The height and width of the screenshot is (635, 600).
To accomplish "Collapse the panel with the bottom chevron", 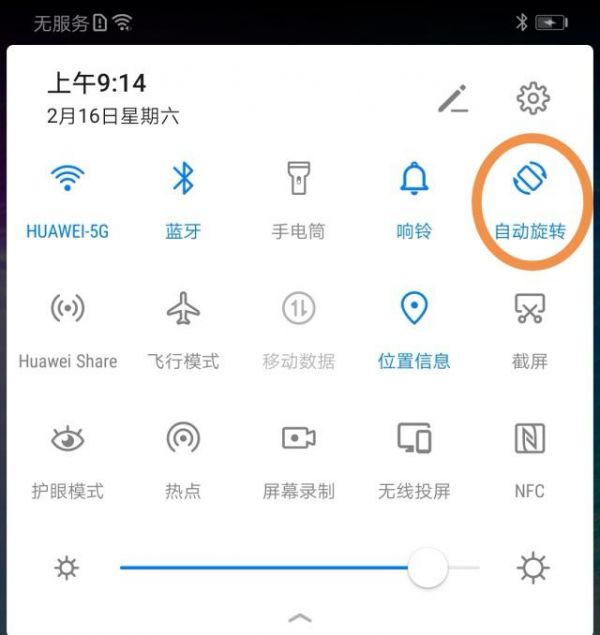I will (x=300, y=617).
